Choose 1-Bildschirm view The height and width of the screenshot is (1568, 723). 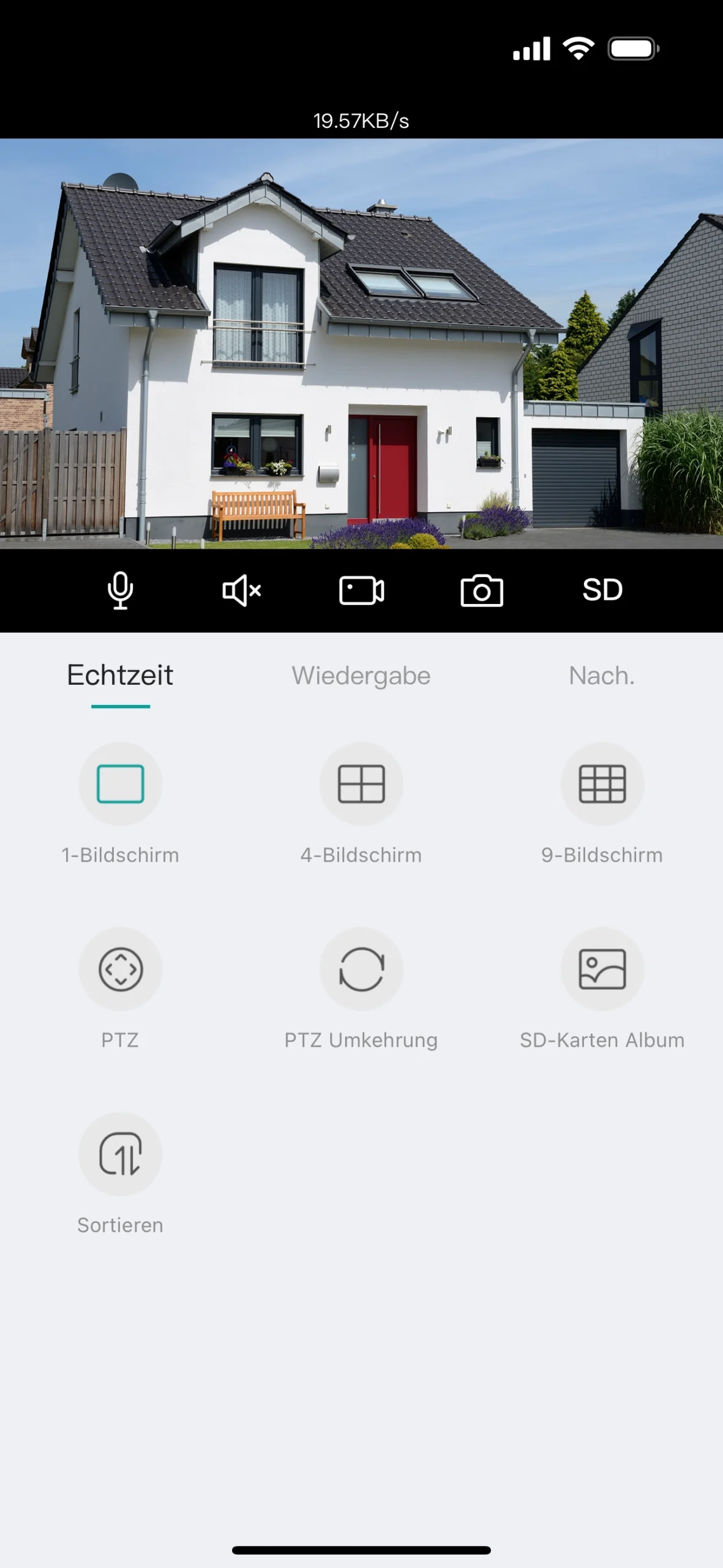coord(121,784)
